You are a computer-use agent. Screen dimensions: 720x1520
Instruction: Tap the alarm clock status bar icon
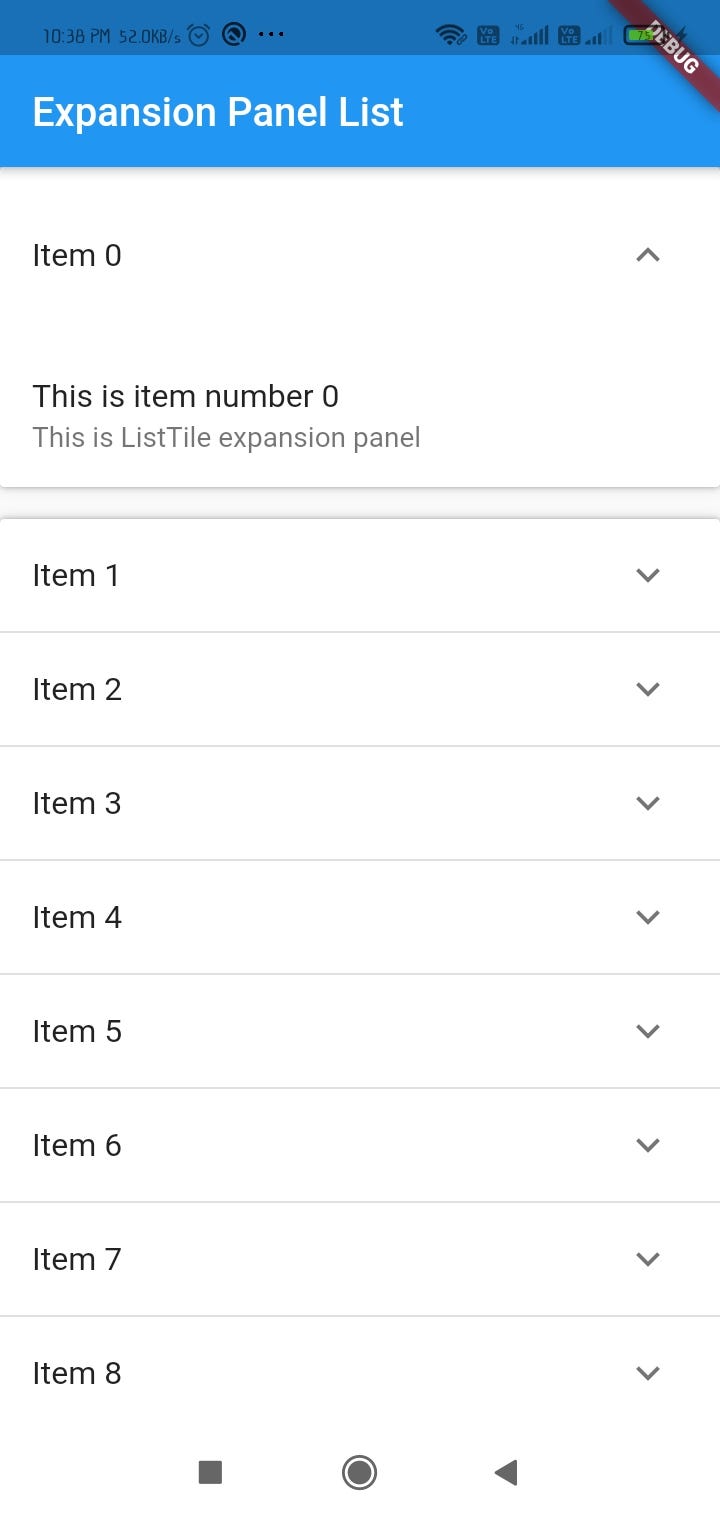[198, 35]
